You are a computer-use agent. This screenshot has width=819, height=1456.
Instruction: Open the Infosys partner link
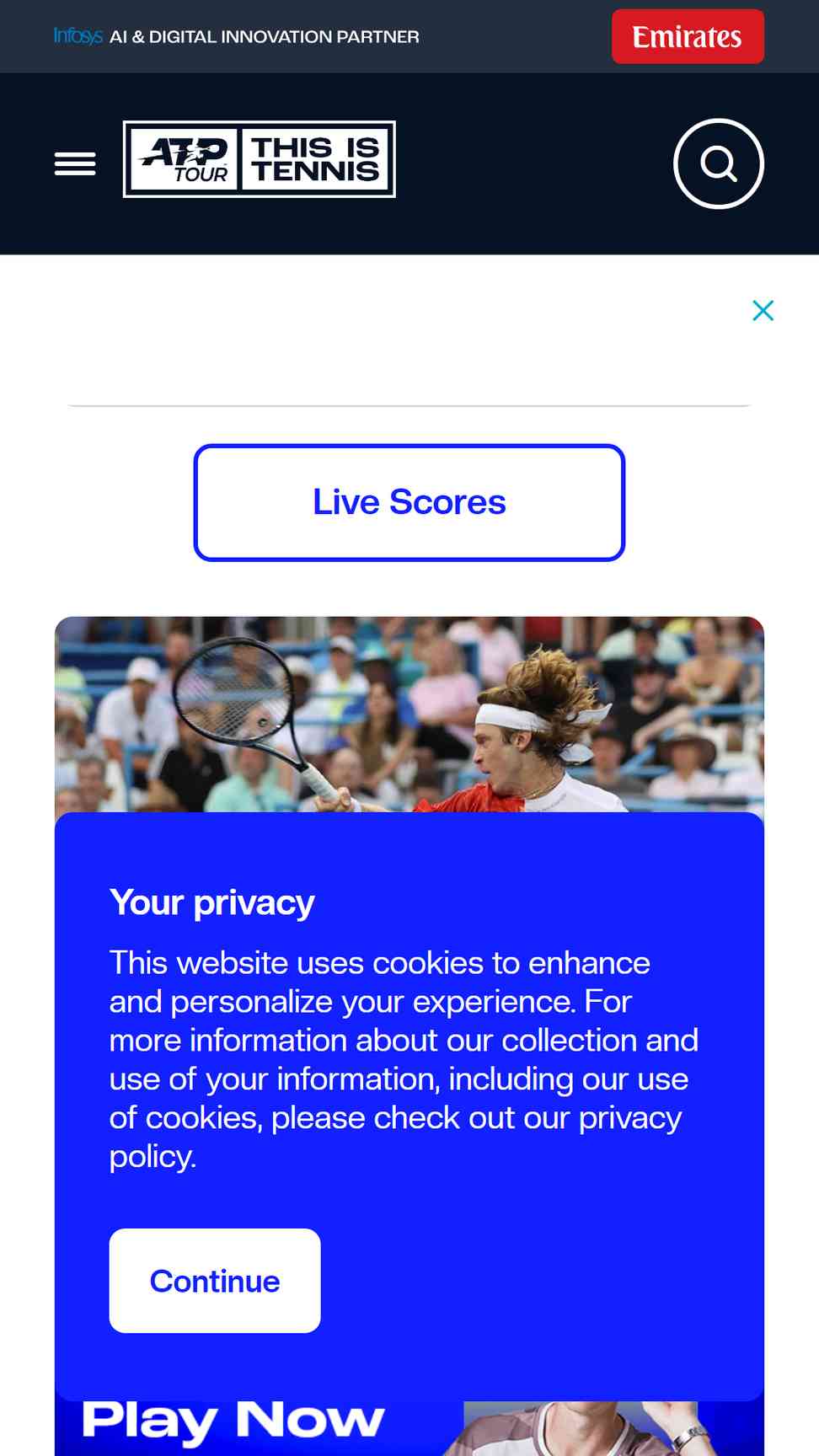236,36
